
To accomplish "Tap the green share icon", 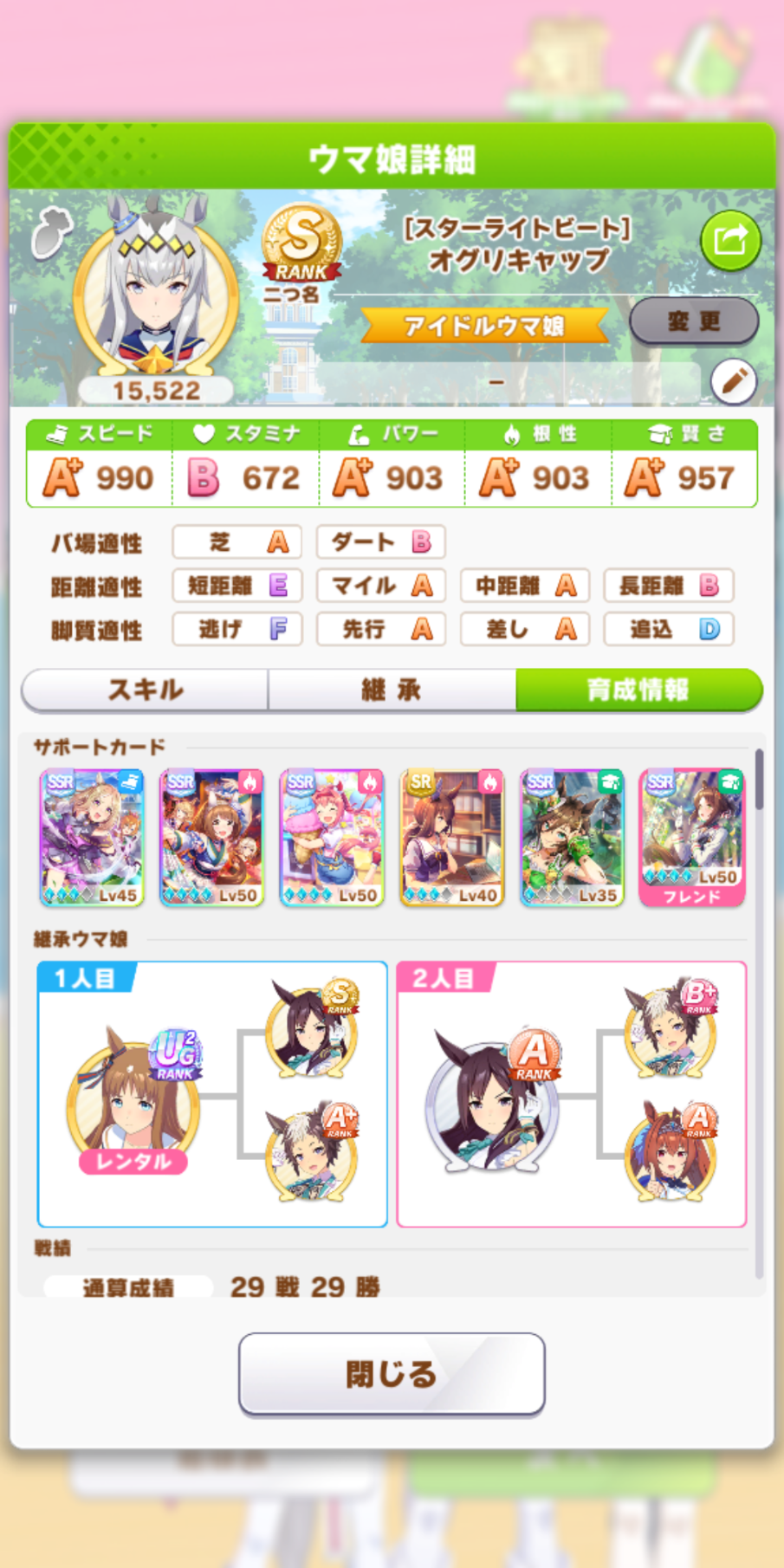I will (730, 240).
